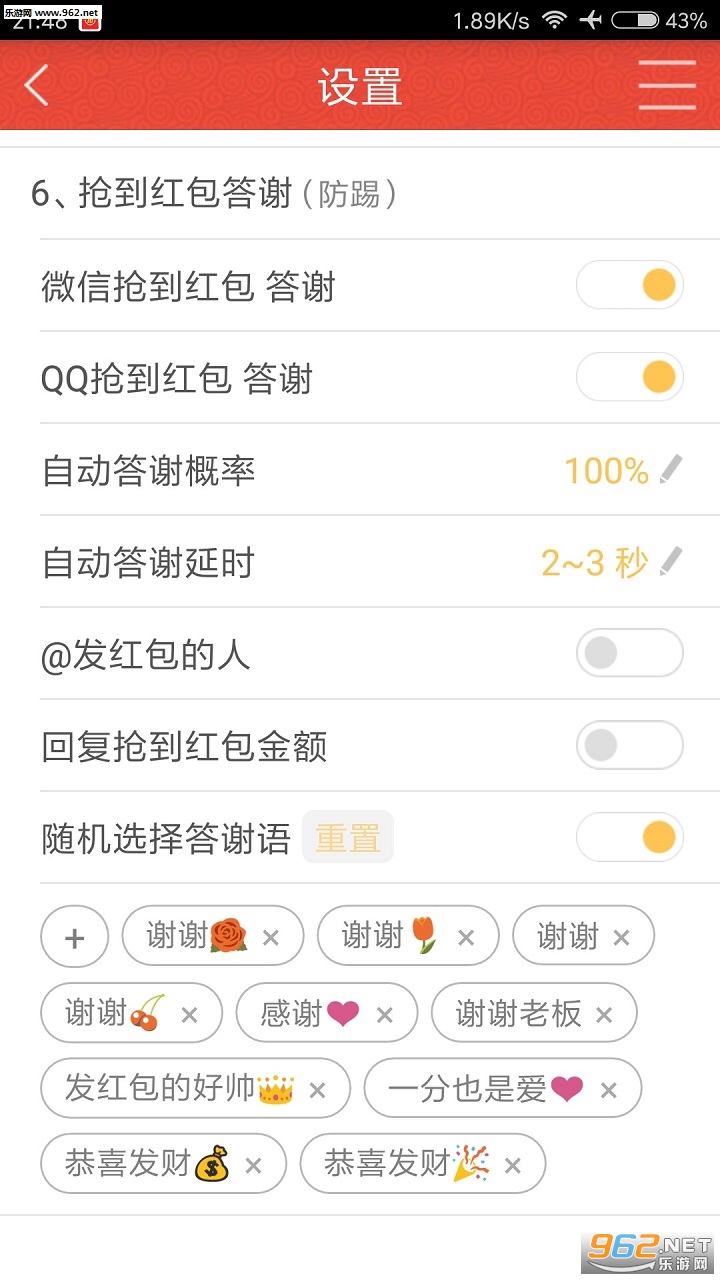
Task: Remove the 谢谢 cherry phrase chip
Action: coord(189,1015)
